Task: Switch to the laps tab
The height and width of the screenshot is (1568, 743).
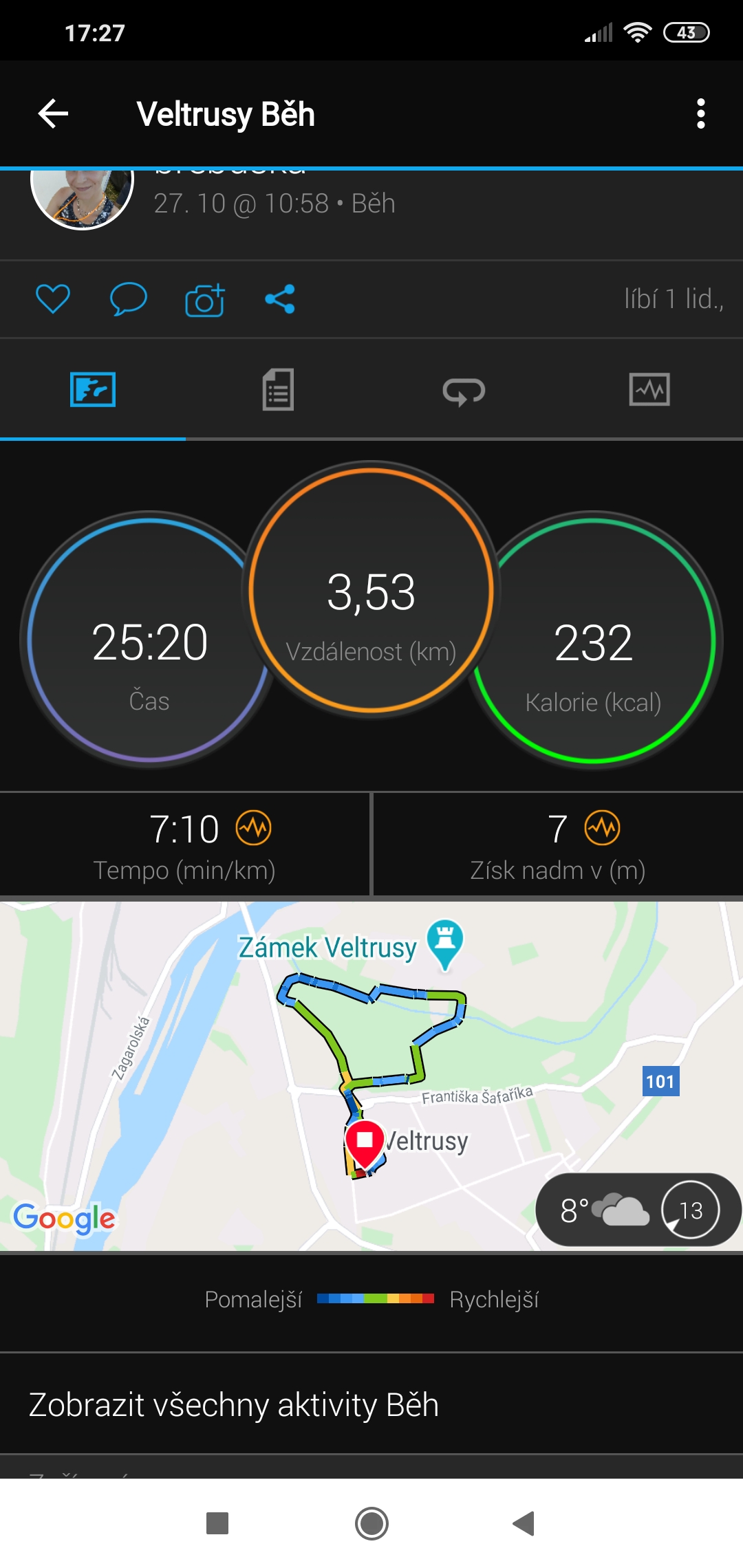Action: (x=464, y=391)
